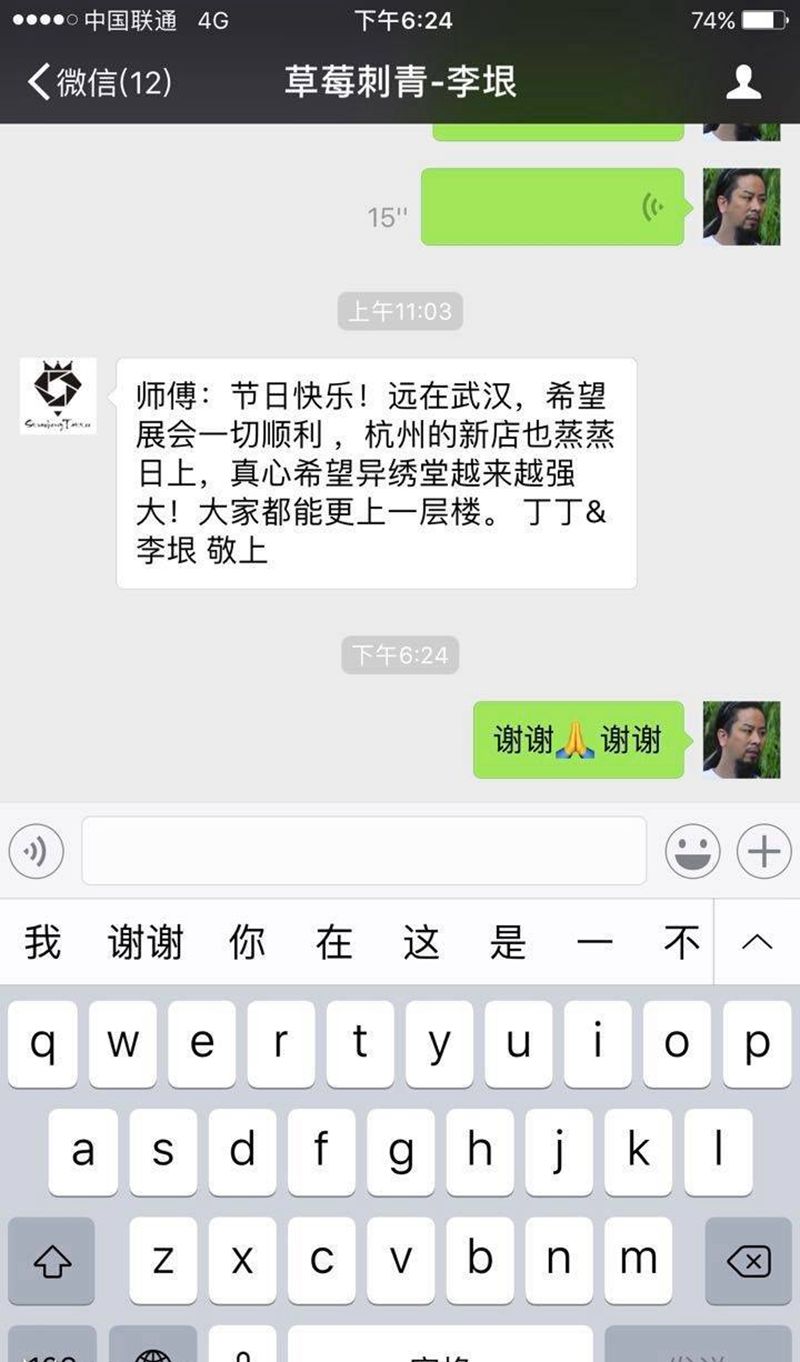Tap the backspace key
The image size is (800, 1362).
[748, 1261]
